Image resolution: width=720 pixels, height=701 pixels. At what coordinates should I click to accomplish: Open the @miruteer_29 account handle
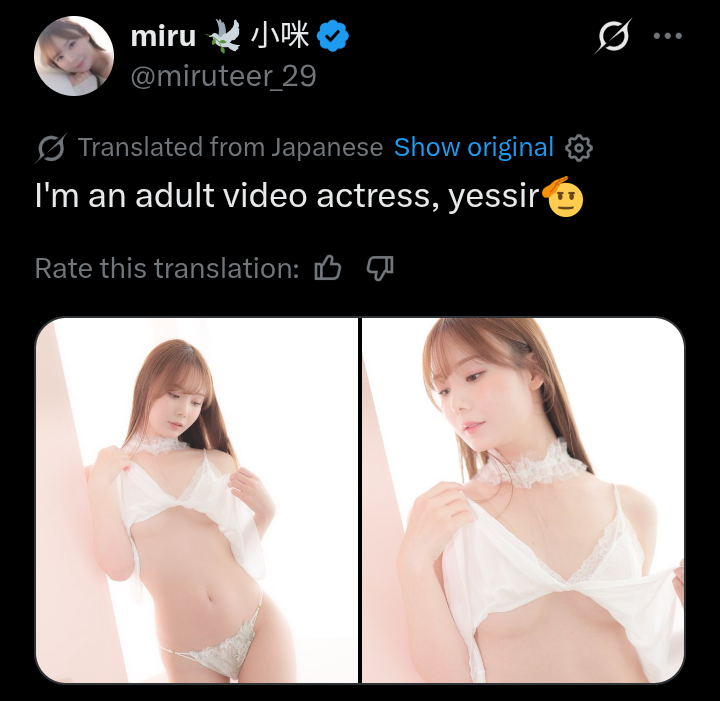coord(224,76)
